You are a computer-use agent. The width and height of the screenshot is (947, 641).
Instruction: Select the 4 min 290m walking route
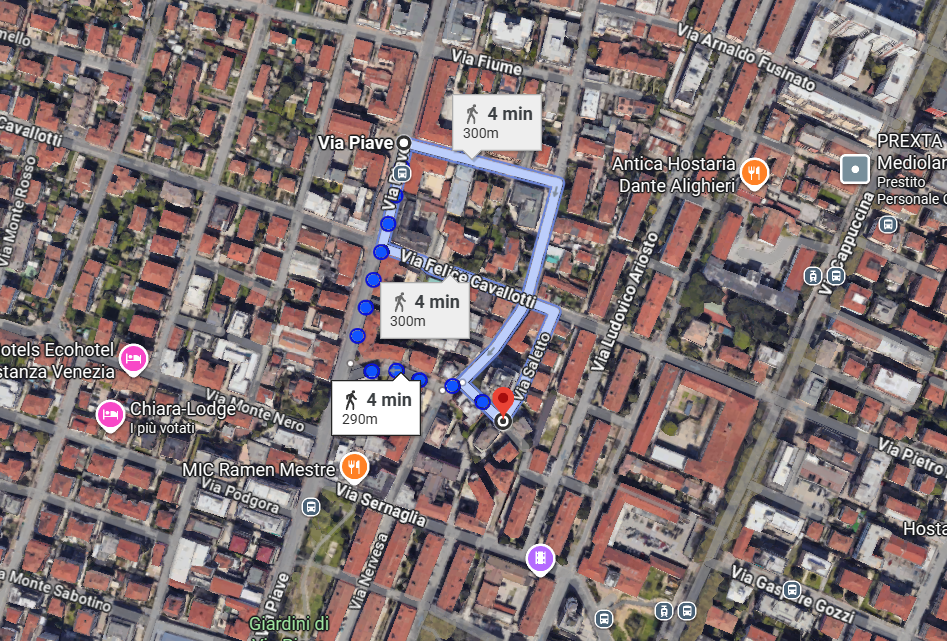tap(375, 408)
